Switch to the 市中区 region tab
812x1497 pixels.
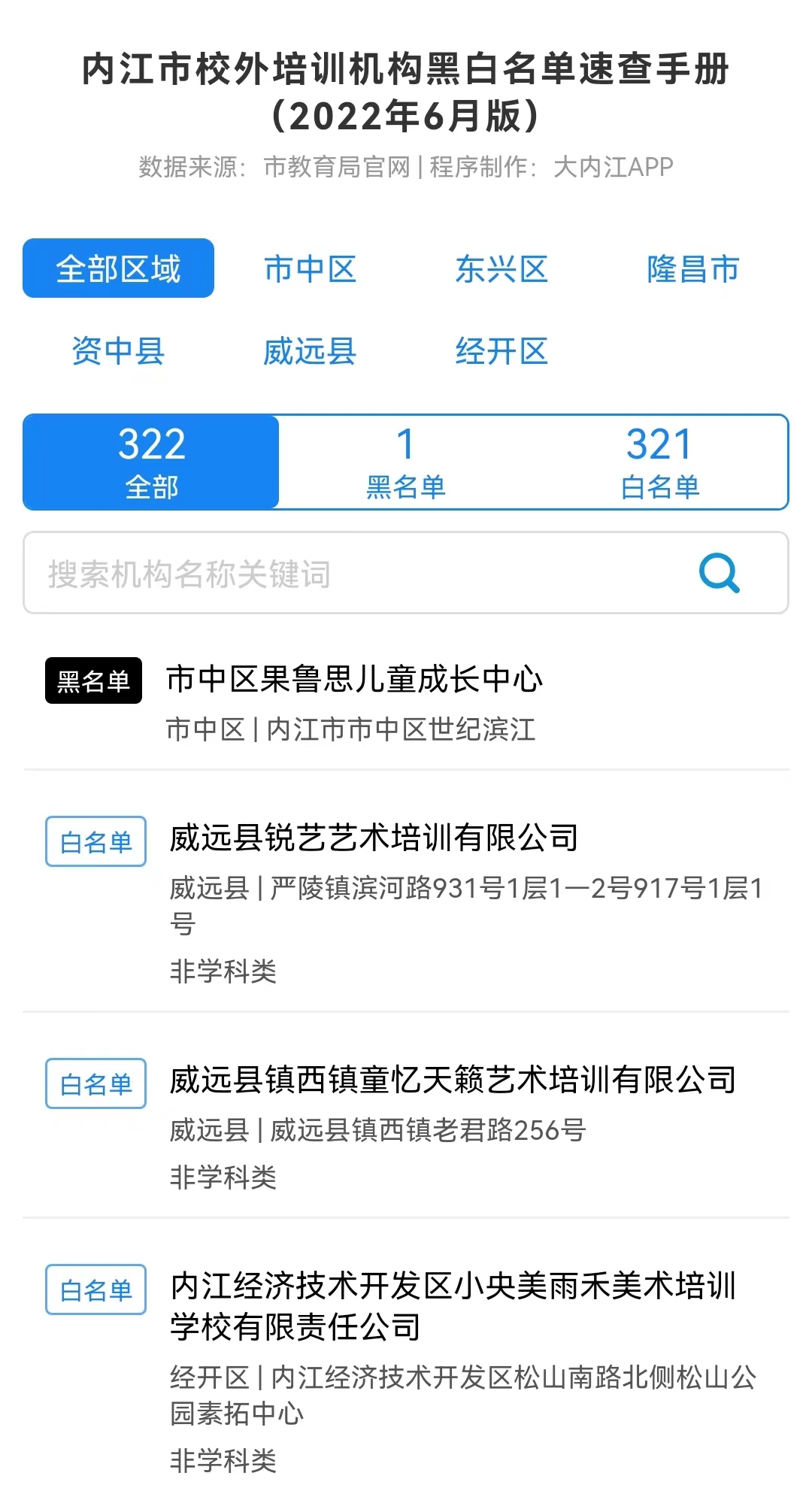[x=311, y=269]
